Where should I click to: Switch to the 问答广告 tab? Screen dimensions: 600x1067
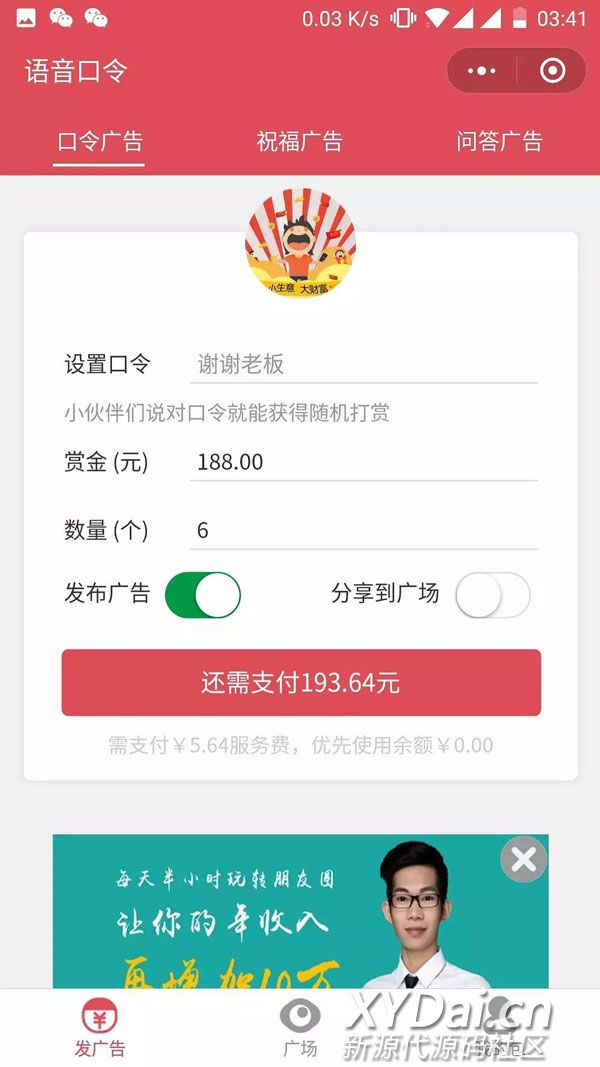pyautogui.click(x=500, y=141)
